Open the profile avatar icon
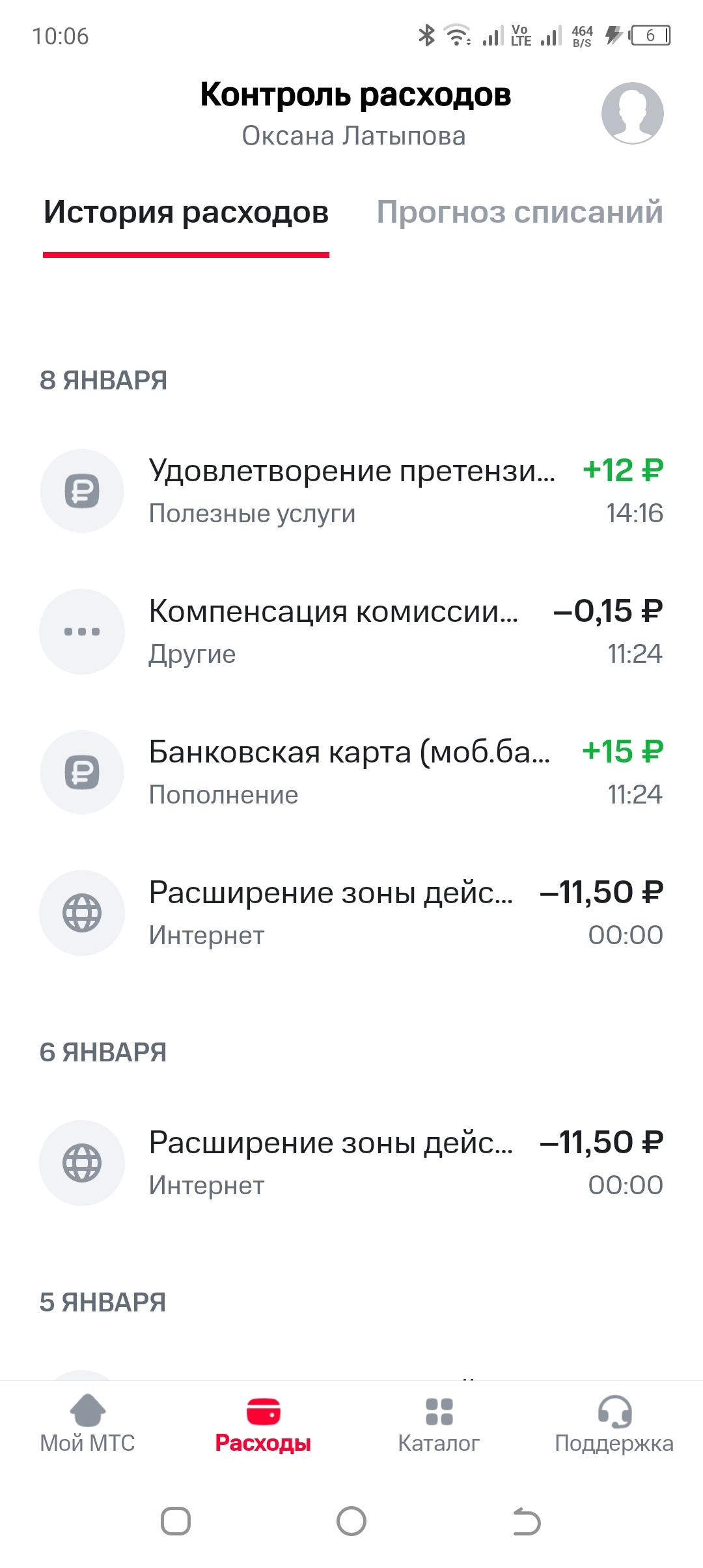Image resolution: width=703 pixels, height=1568 pixels. click(x=632, y=113)
